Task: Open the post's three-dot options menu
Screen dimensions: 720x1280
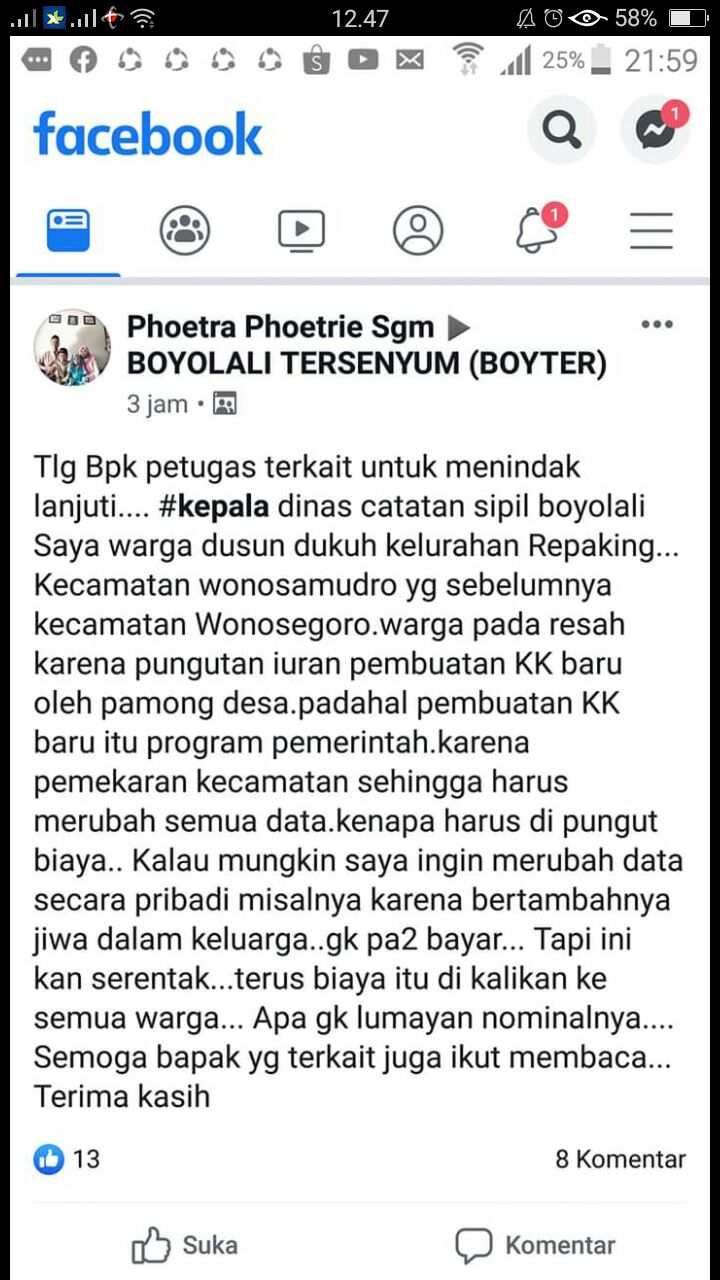Action: 657,325
